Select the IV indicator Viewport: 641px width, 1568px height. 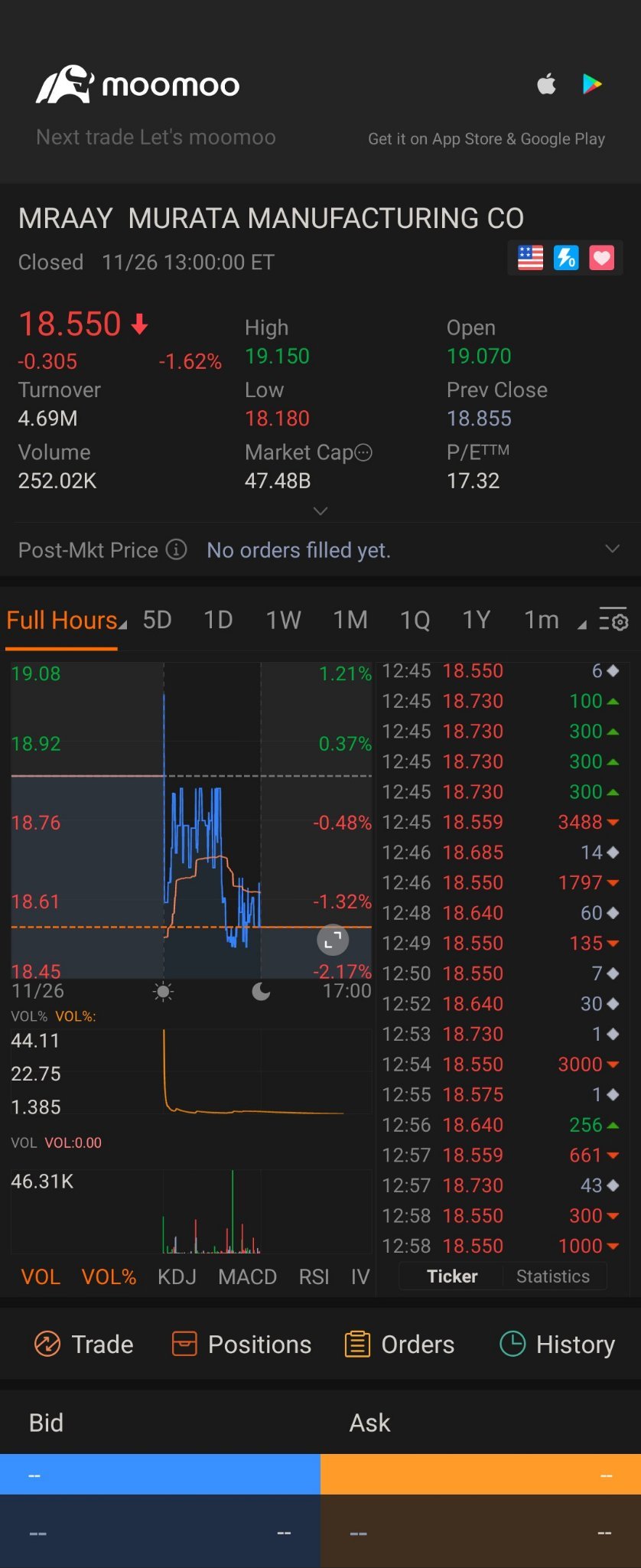pyautogui.click(x=360, y=1276)
